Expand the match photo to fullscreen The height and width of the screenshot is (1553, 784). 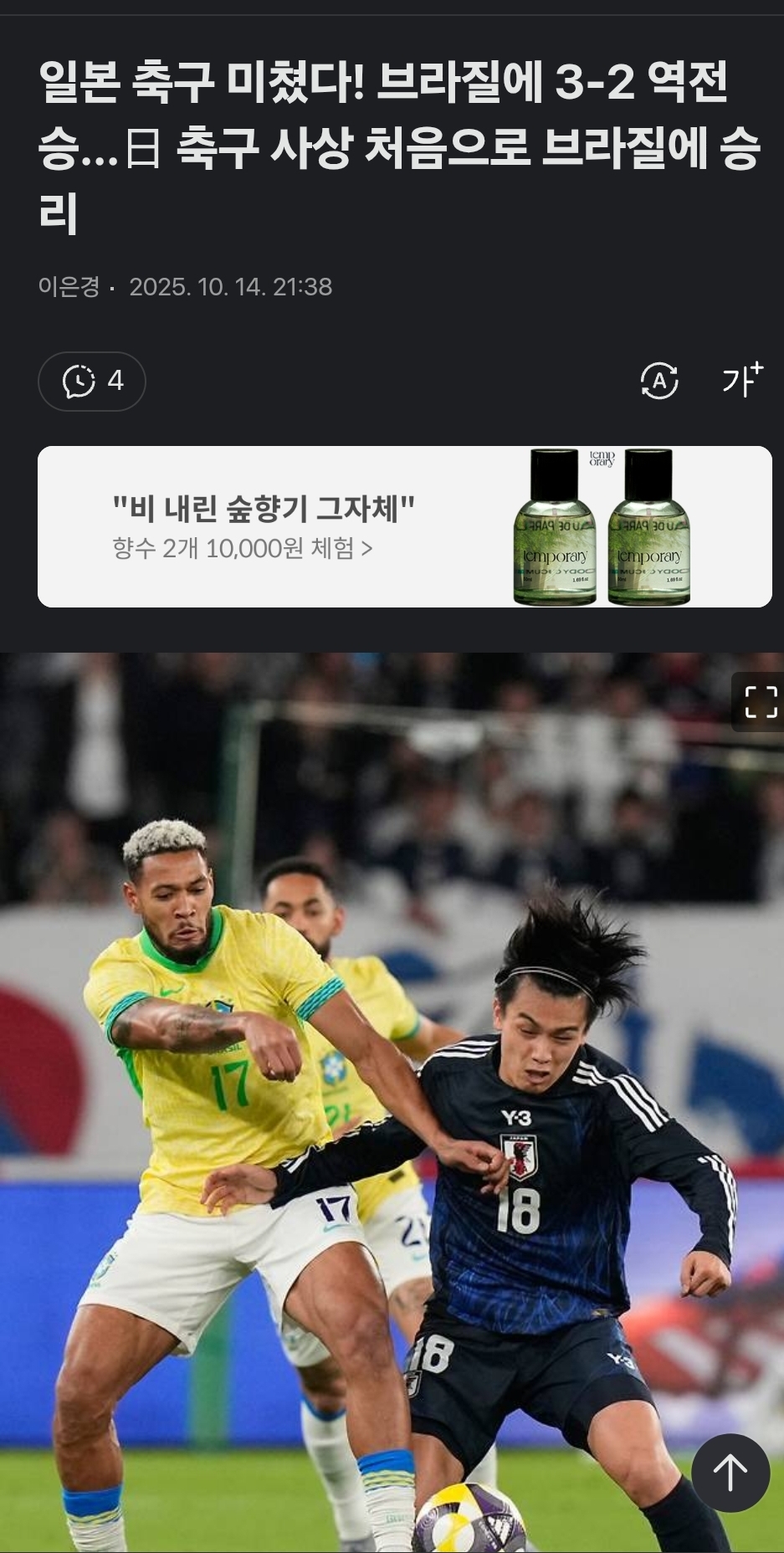[x=760, y=702]
